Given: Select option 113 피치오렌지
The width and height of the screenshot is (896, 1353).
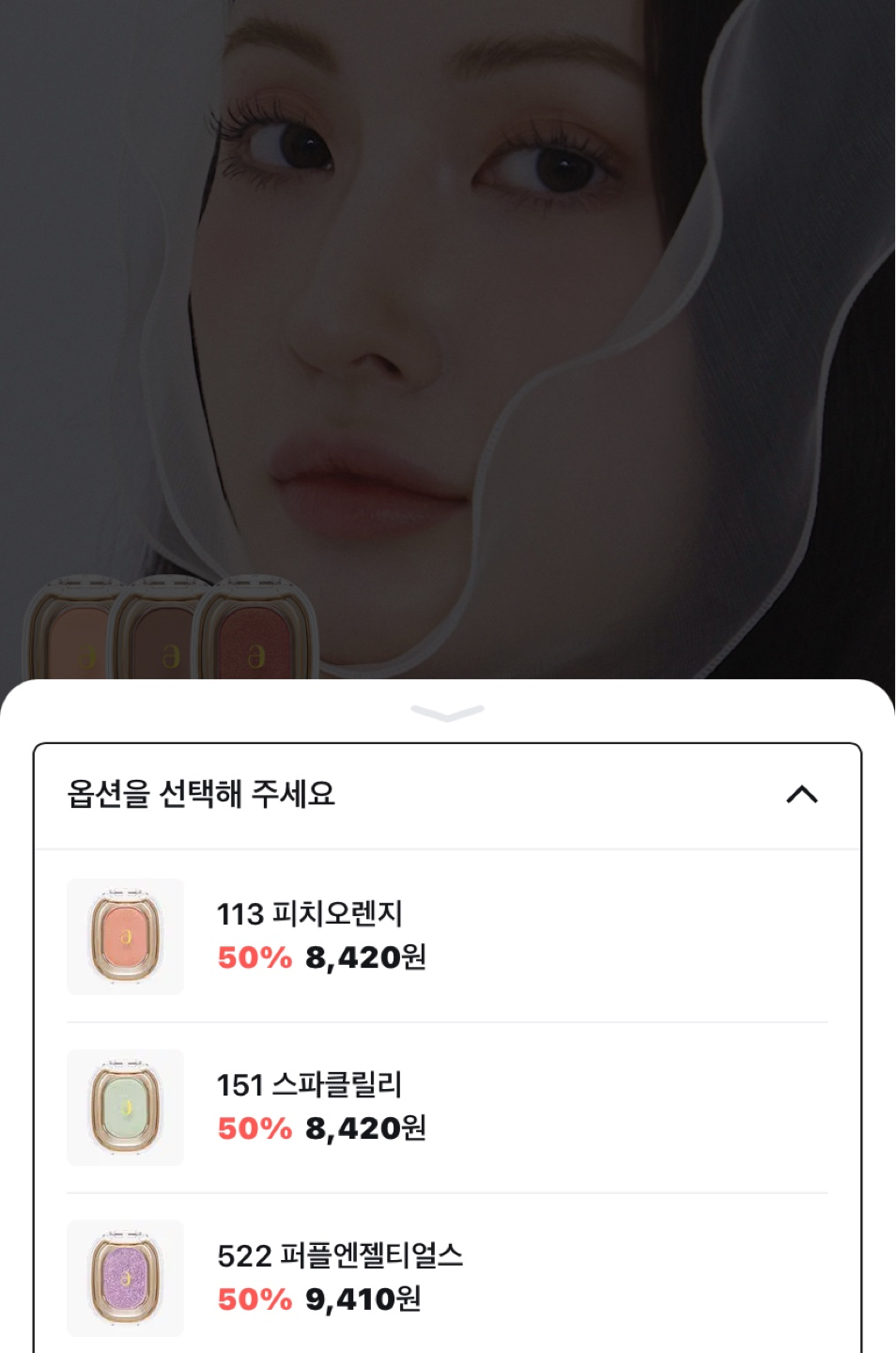Looking at the screenshot, I should coord(447,936).
